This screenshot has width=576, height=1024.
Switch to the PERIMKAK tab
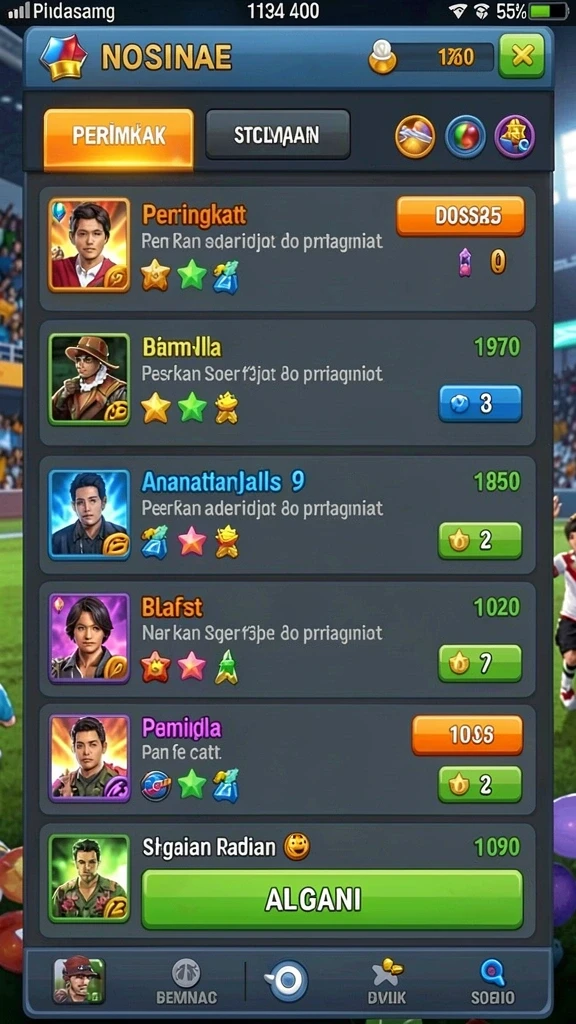point(119,137)
